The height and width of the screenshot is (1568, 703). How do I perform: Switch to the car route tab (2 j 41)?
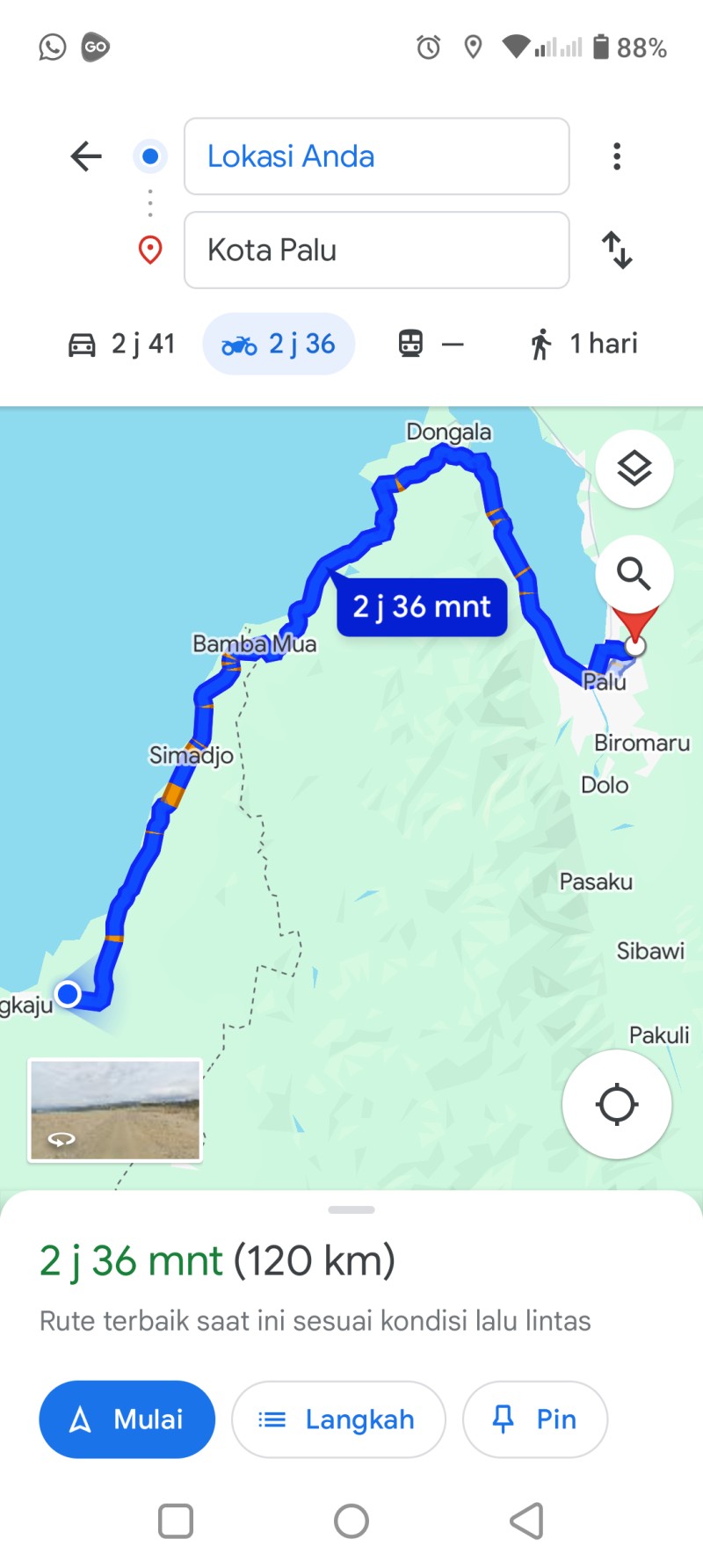[122, 344]
